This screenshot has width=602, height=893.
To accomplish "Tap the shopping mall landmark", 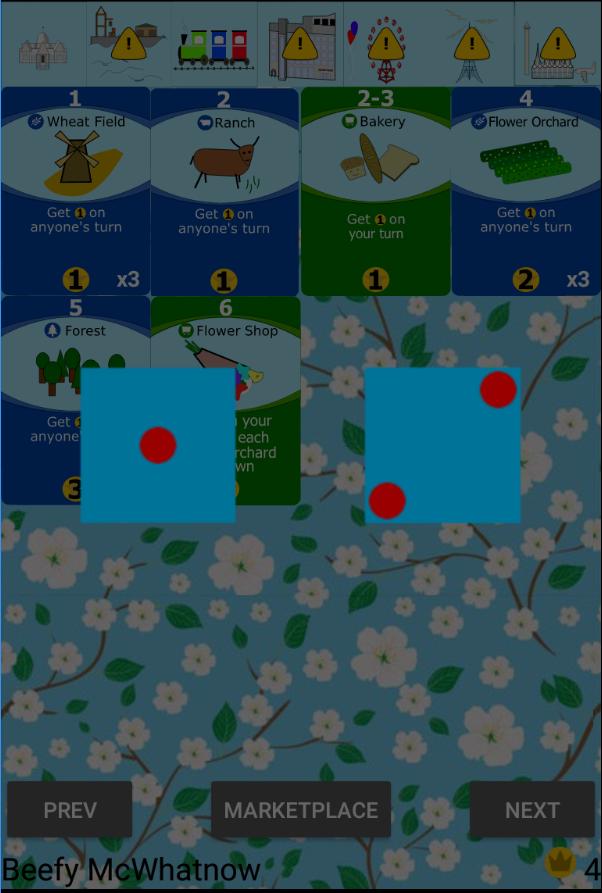I will (x=299, y=45).
